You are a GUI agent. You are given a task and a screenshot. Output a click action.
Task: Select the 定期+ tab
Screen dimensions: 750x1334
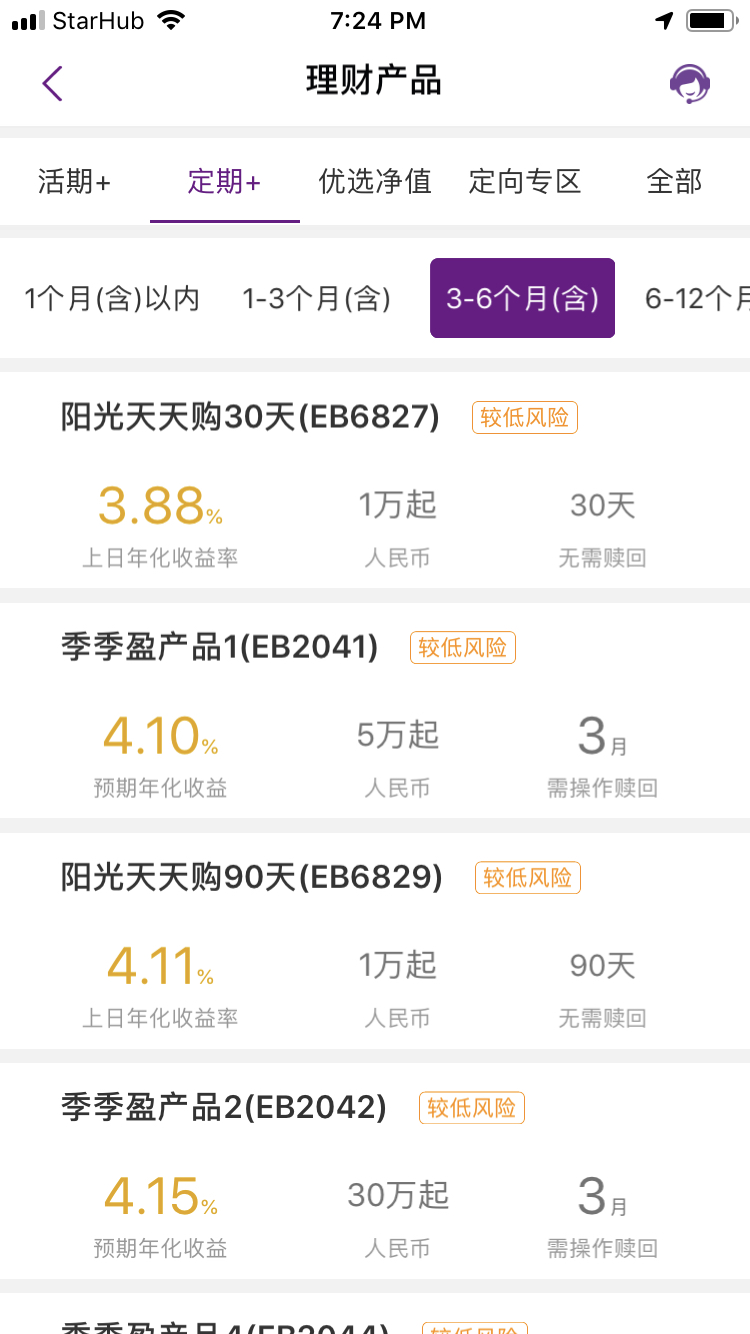[225, 181]
